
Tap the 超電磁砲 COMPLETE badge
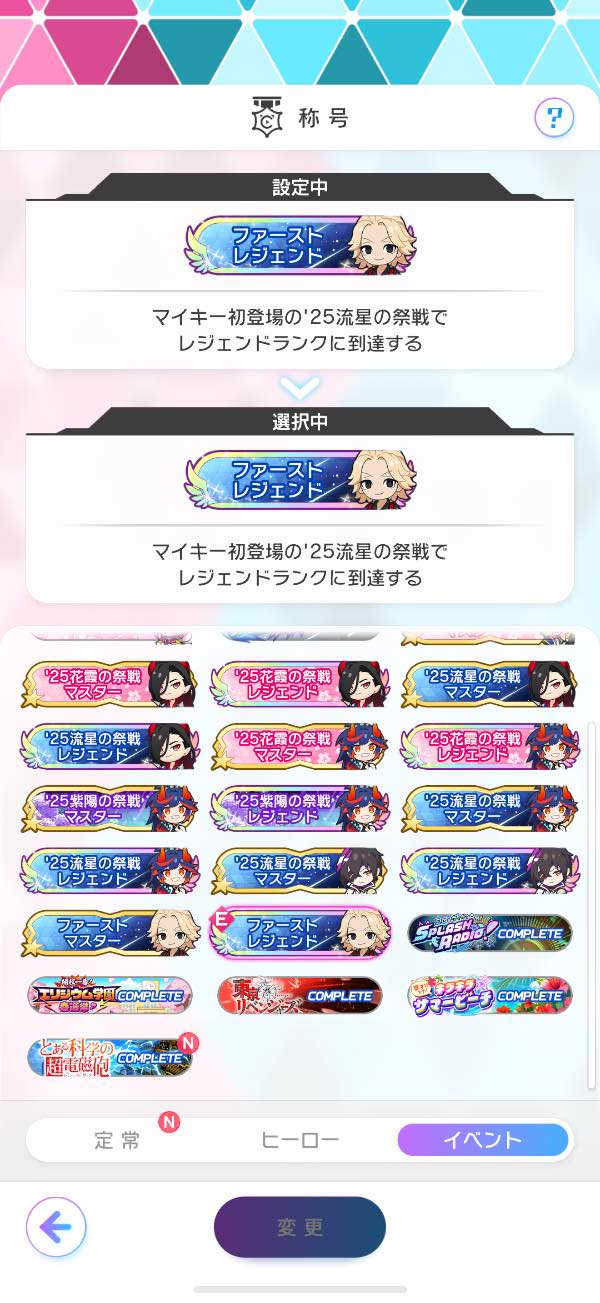pyautogui.click(x=108, y=1056)
